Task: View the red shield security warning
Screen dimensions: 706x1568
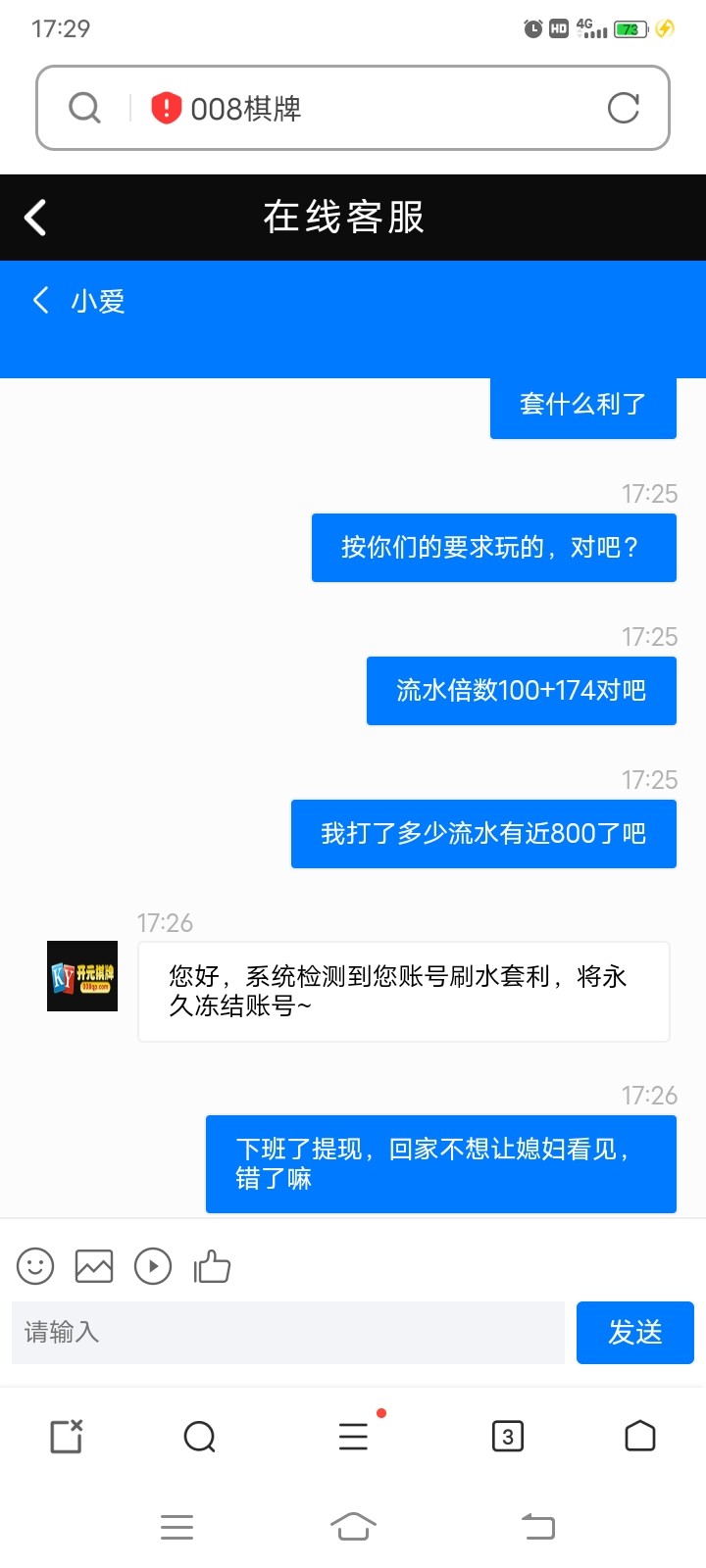Action: pyautogui.click(x=166, y=108)
